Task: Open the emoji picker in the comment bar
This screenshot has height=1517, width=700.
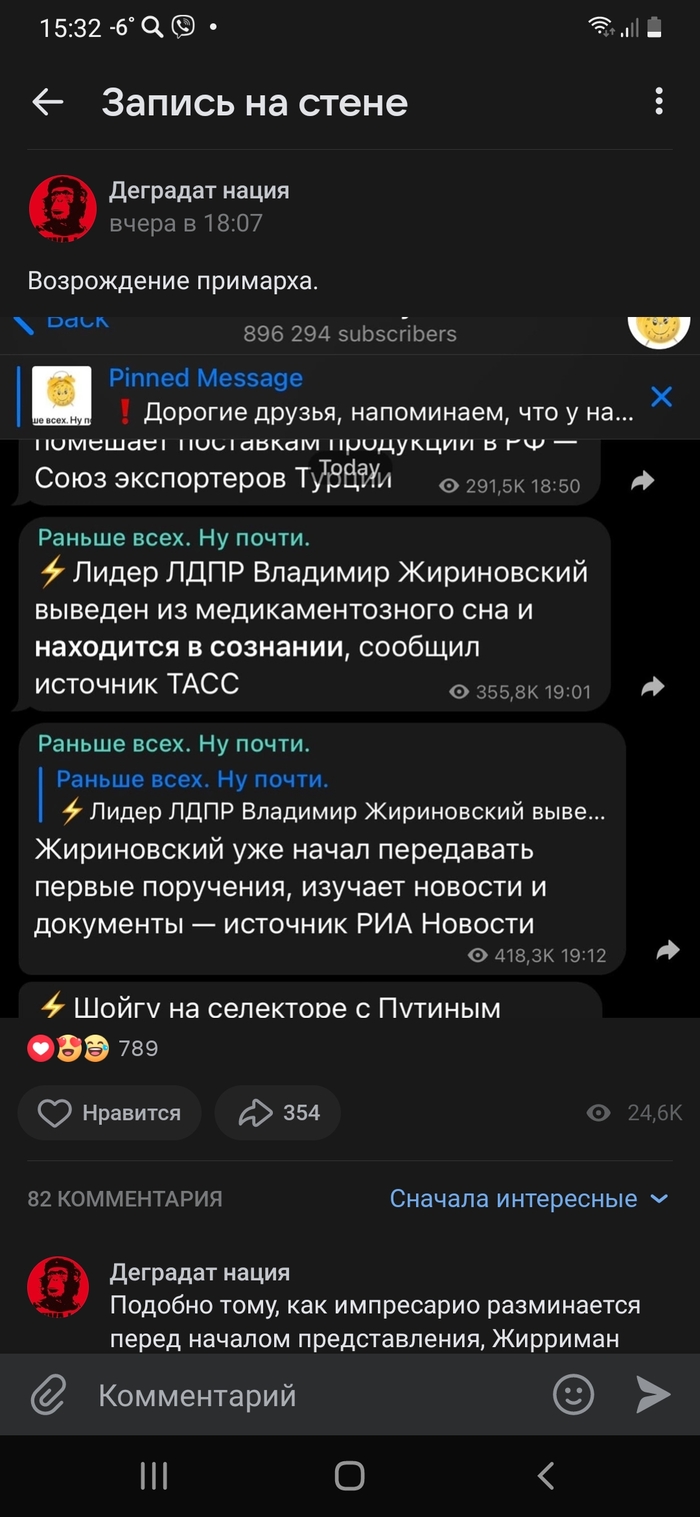Action: pos(574,1394)
